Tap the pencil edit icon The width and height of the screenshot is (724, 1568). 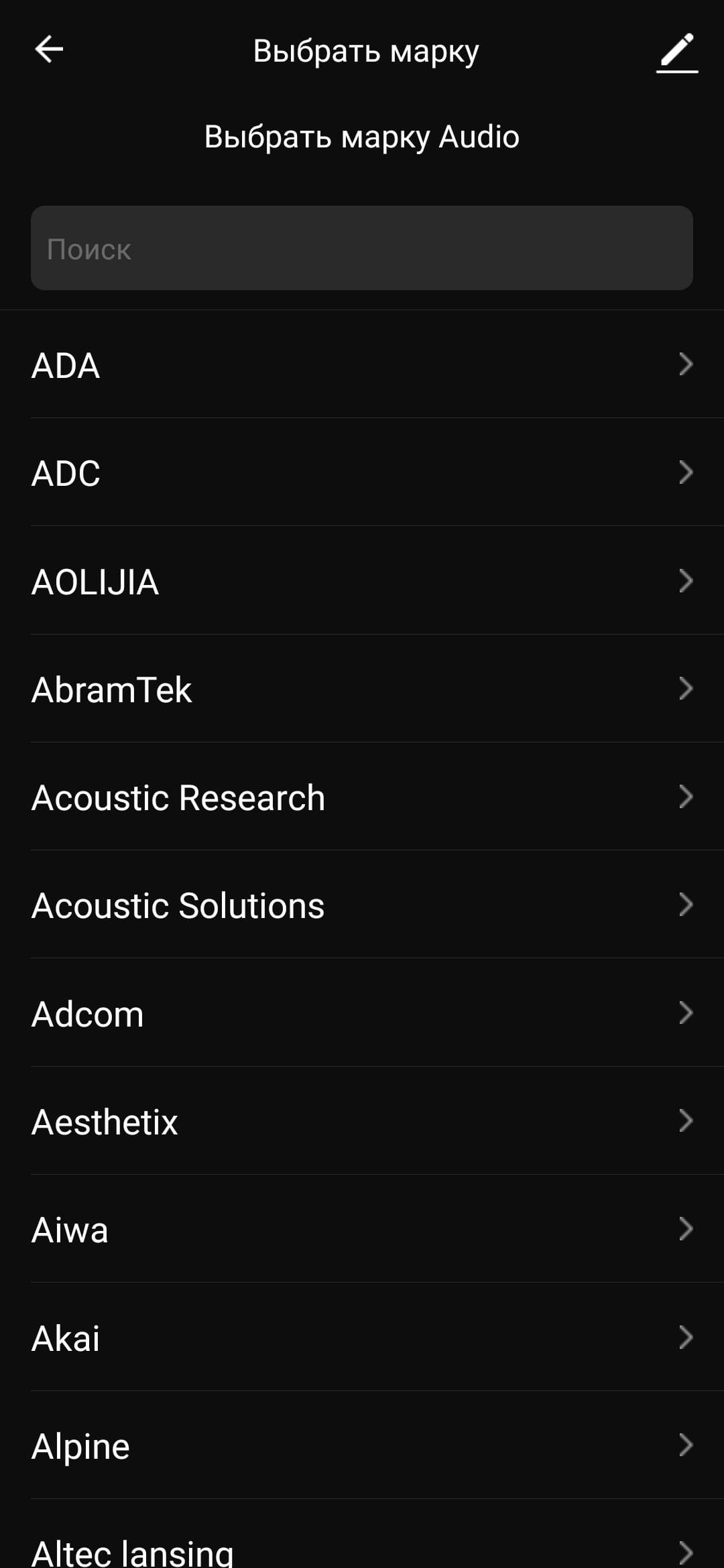coord(677,52)
